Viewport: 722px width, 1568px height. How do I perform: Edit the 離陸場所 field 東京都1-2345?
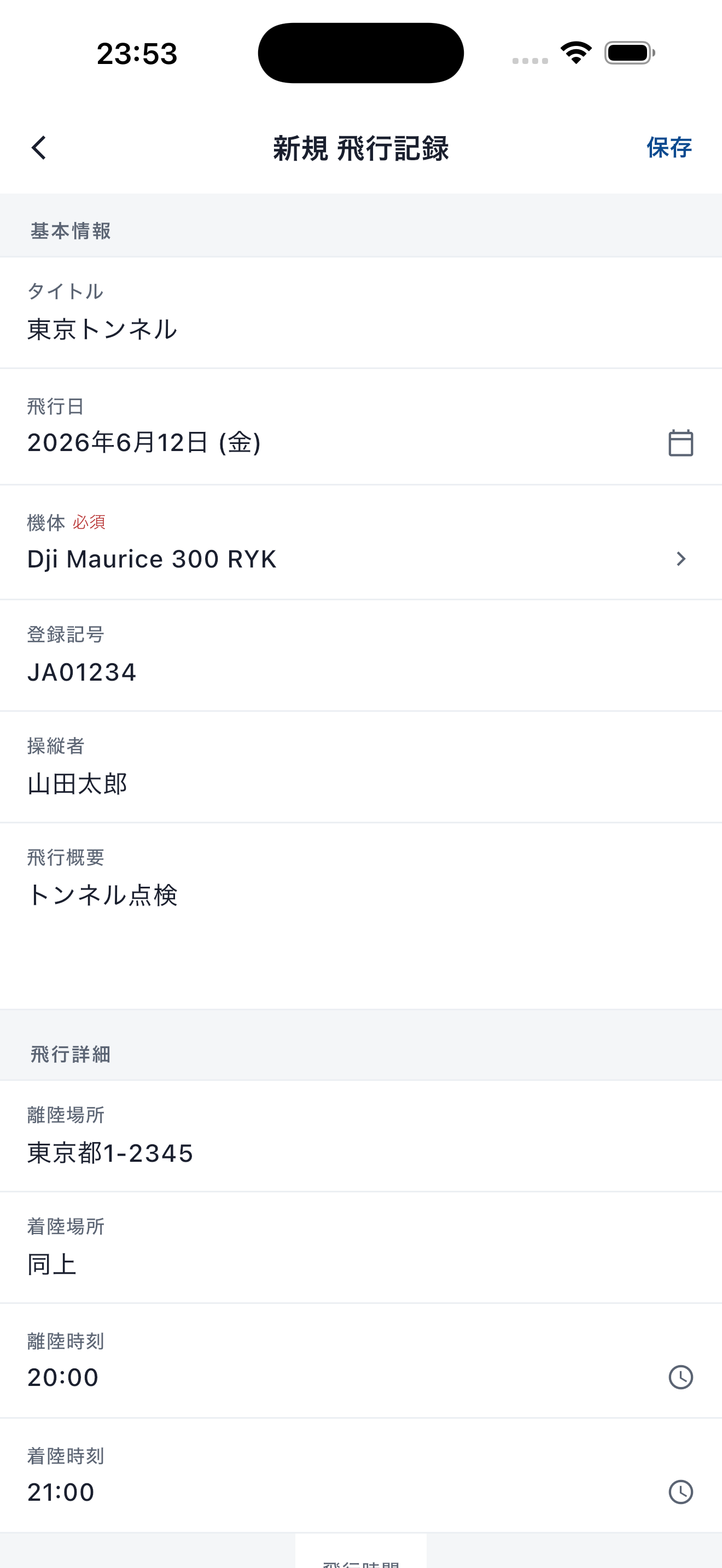(361, 1137)
